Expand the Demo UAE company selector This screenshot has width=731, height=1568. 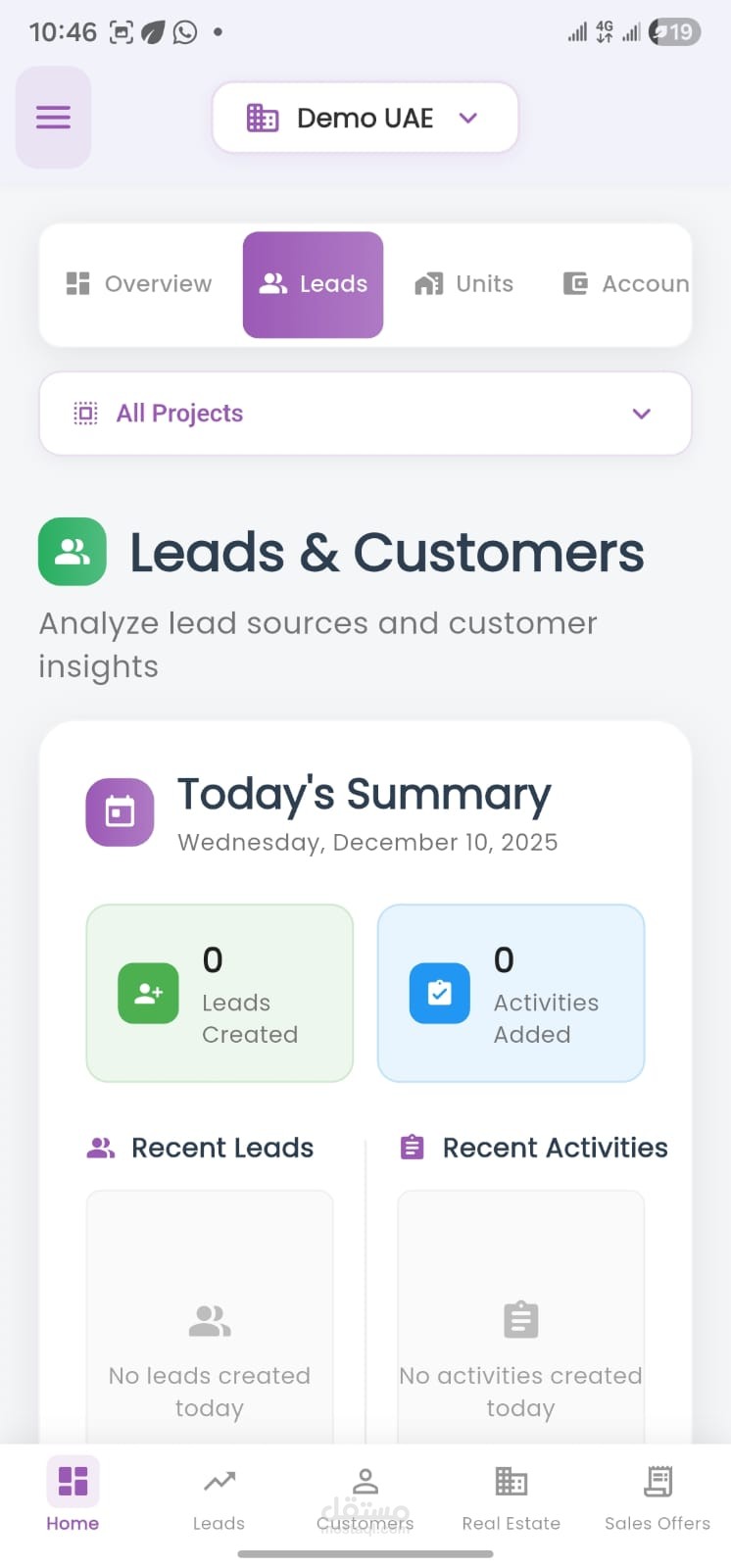[x=365, y=118]
